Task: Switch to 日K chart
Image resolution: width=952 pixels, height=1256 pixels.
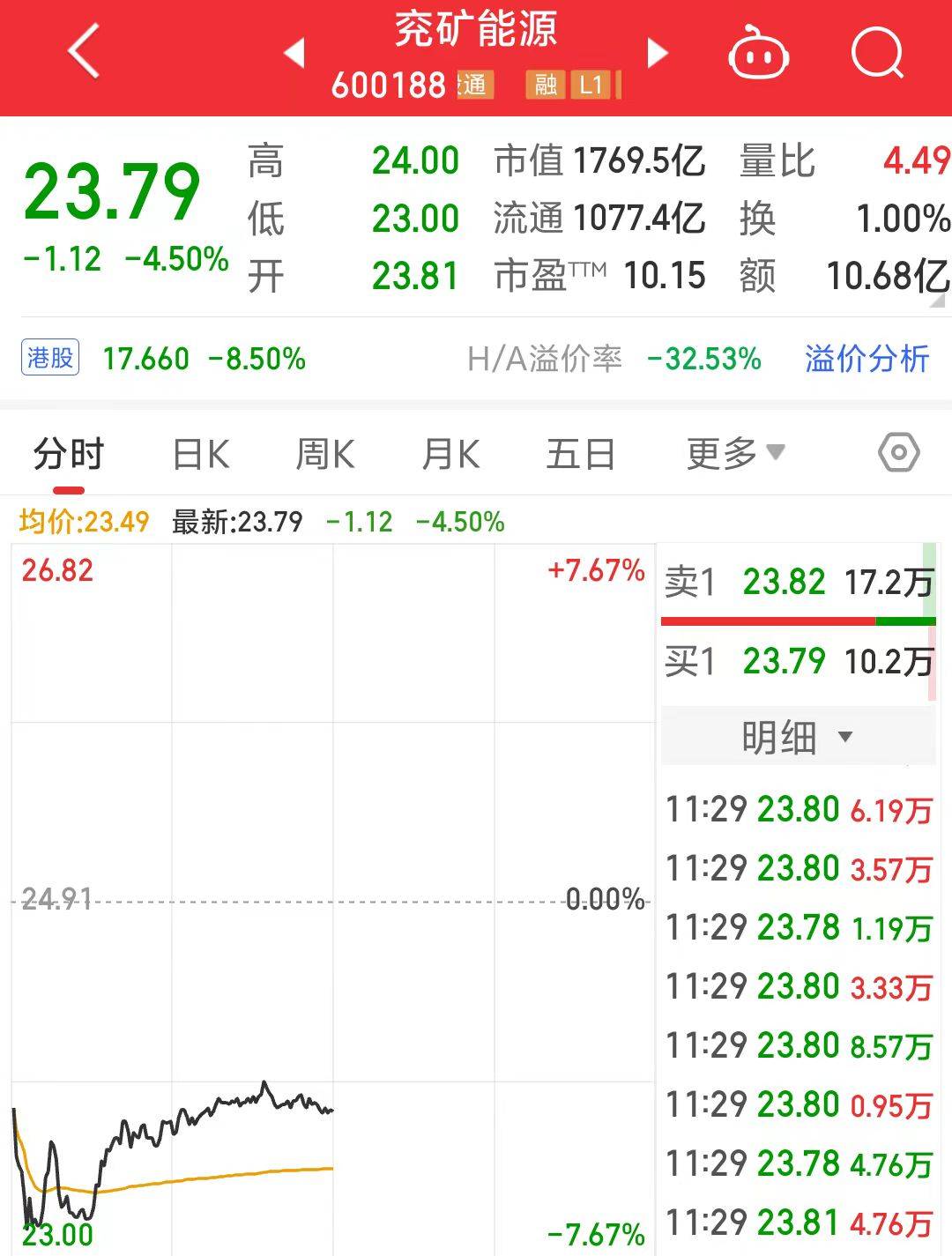Action: point(201,456)
